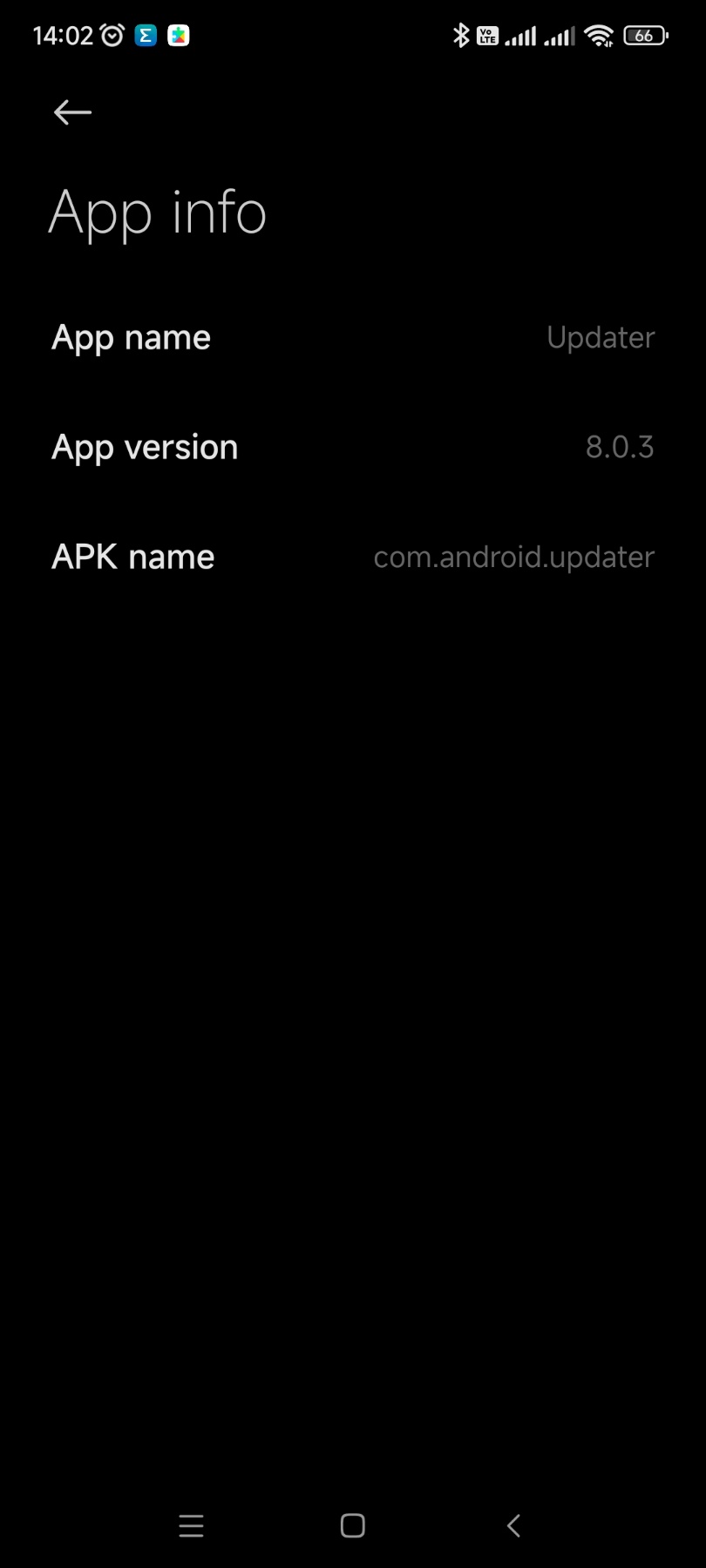Go back using the top arrow

[72, 112]
